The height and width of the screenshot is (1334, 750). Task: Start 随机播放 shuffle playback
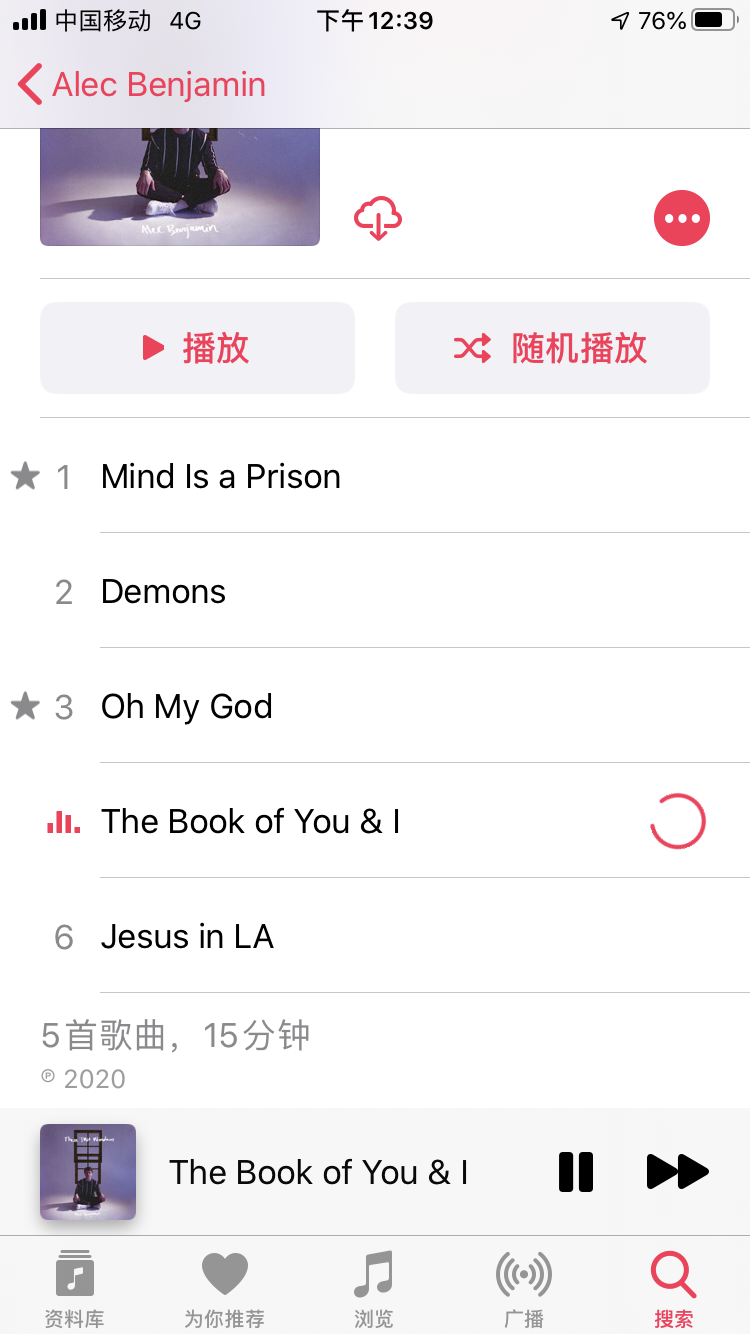point(552,348)
